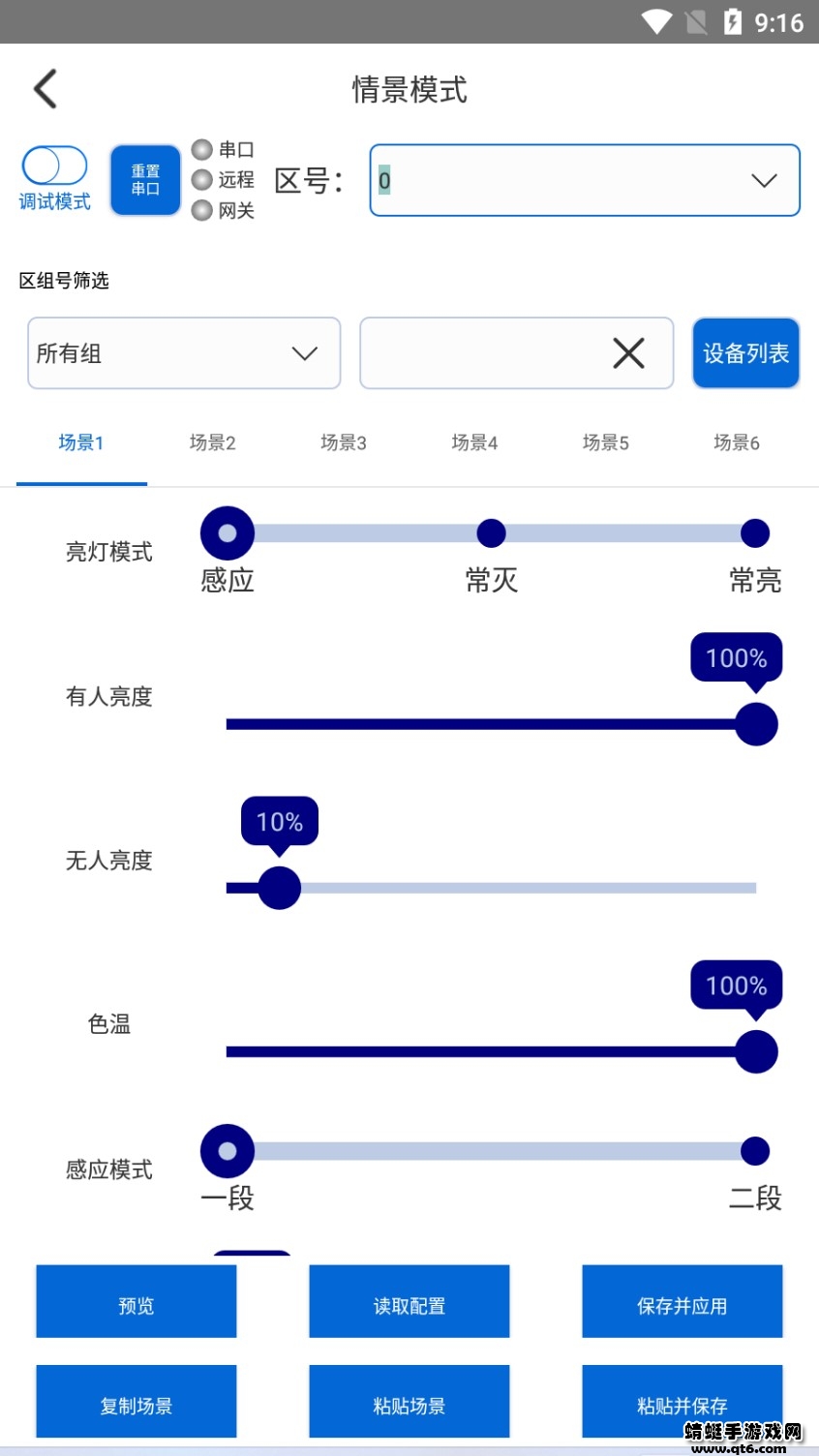
Task: Tap the back arrow on 情景模式 header
Action: tap(44, 88)
